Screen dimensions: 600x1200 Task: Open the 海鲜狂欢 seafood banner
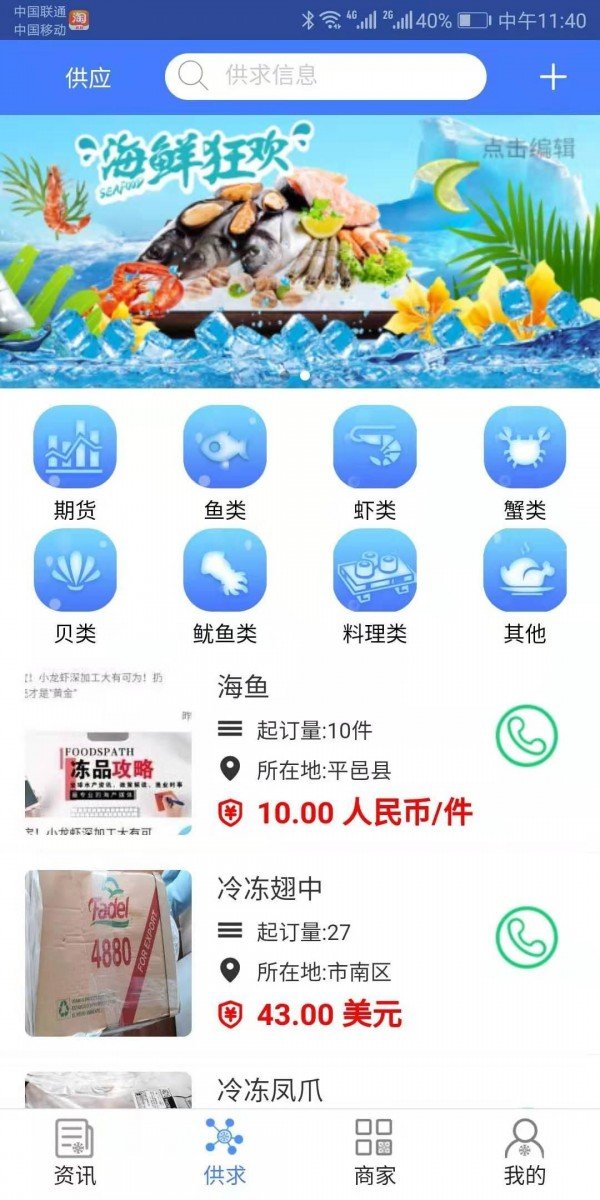[300, 250]
